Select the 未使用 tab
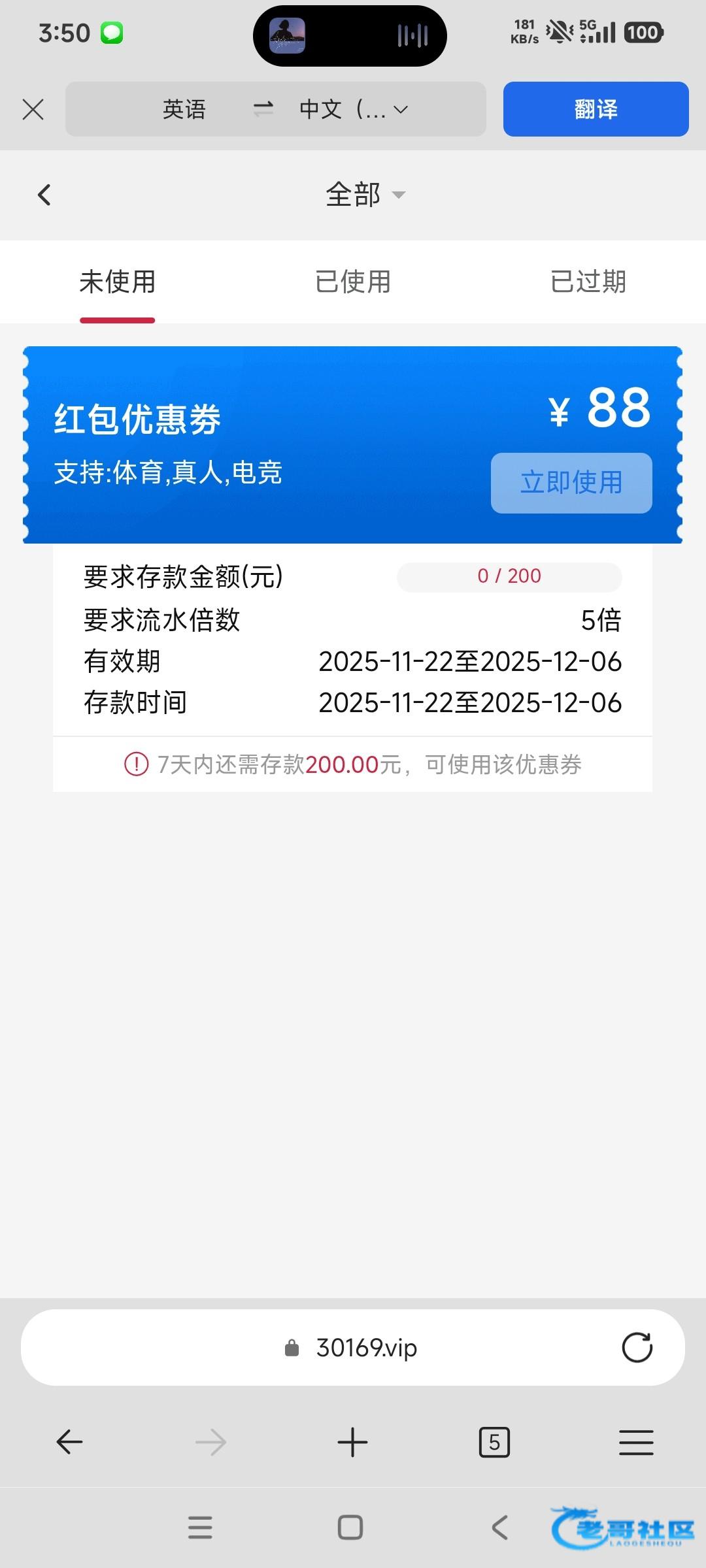The height and width of the screenshot is (1568, 706). coord(118,282)
